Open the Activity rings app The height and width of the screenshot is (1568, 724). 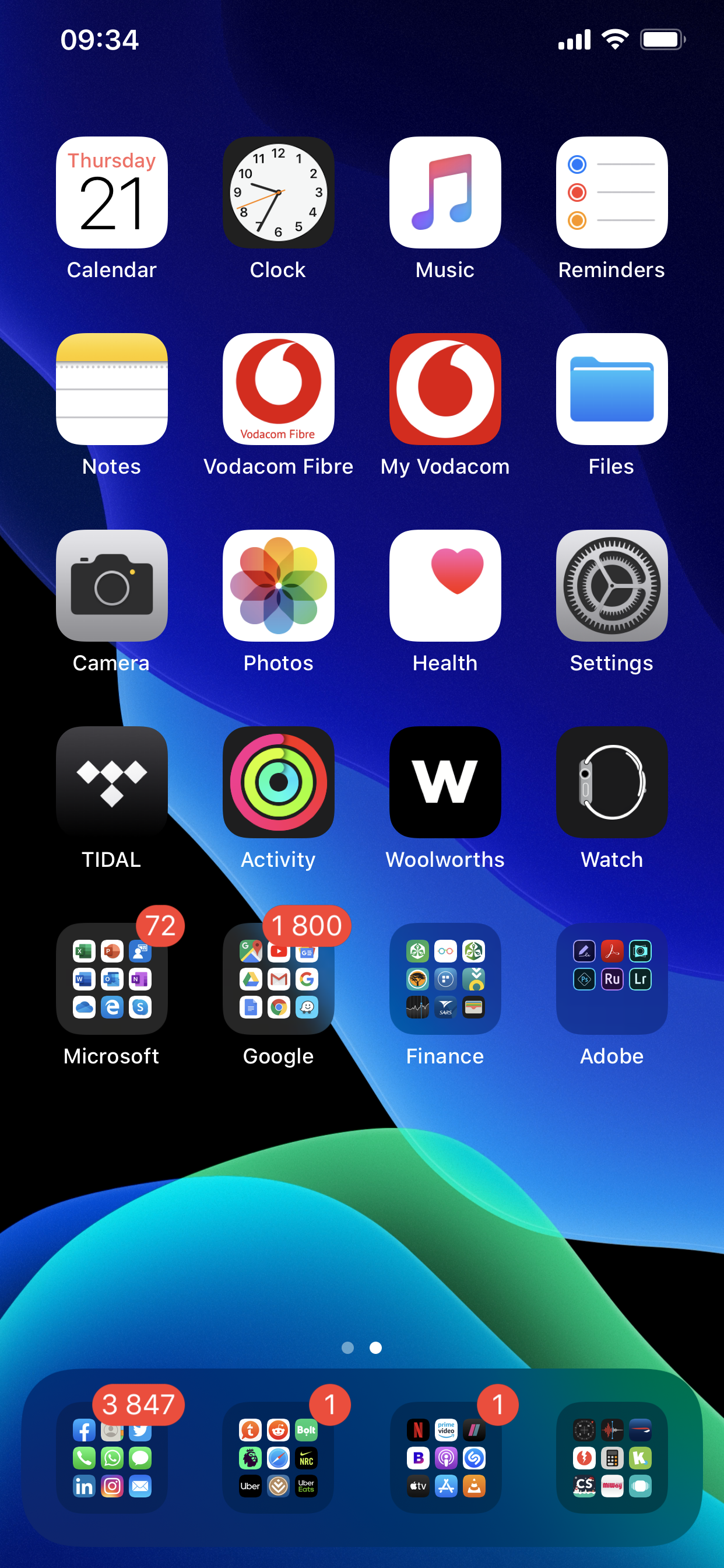278,782
